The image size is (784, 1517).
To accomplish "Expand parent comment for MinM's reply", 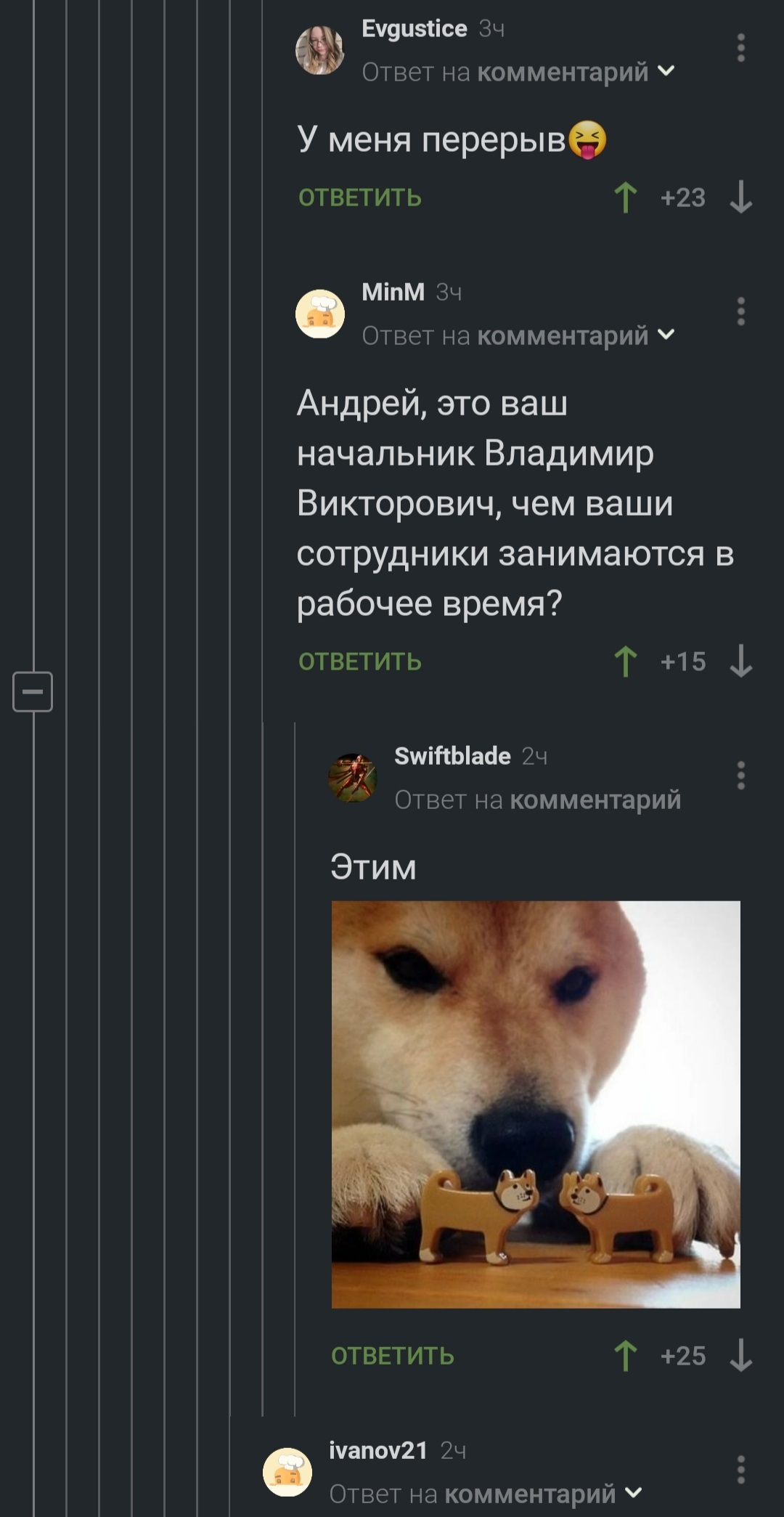I will (666, 335).
